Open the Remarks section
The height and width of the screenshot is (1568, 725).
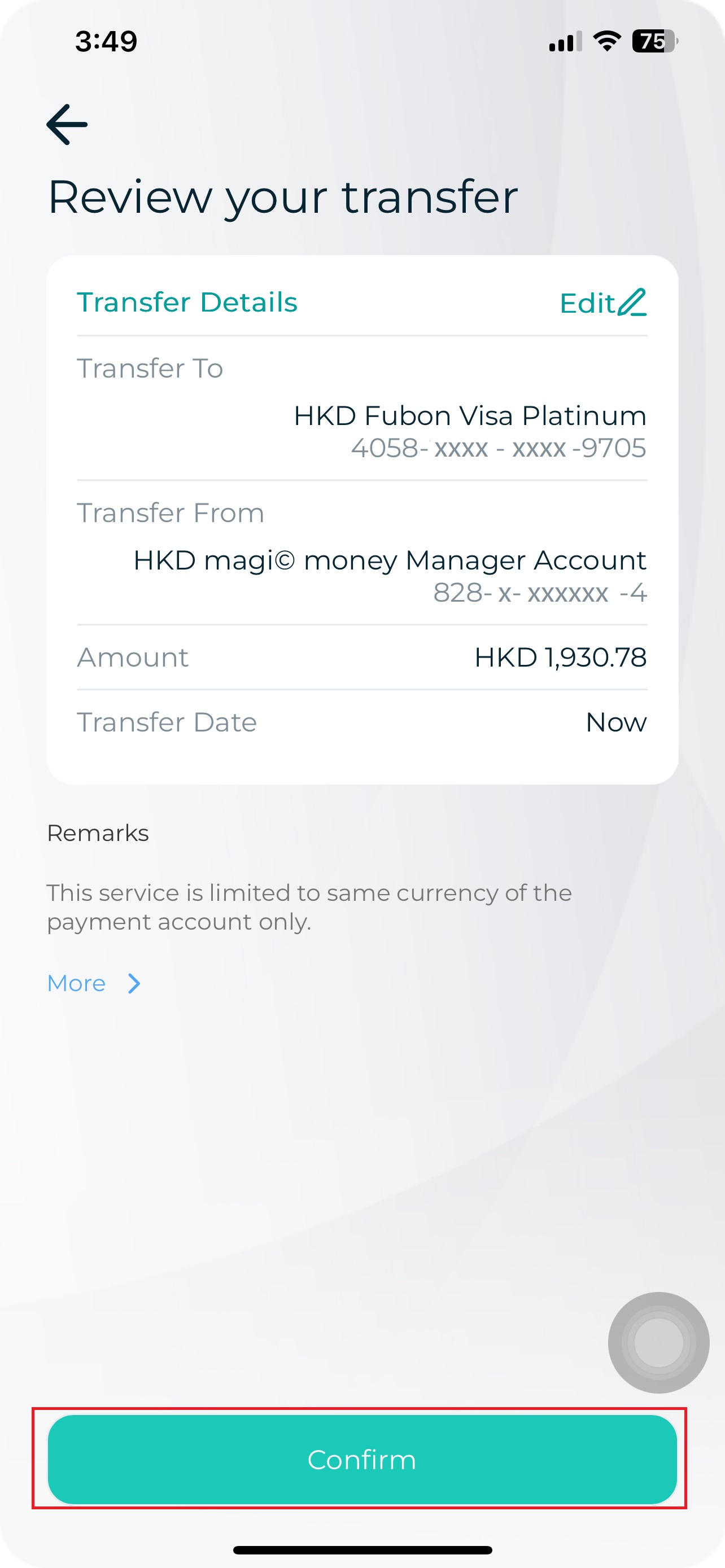(97, 831)
